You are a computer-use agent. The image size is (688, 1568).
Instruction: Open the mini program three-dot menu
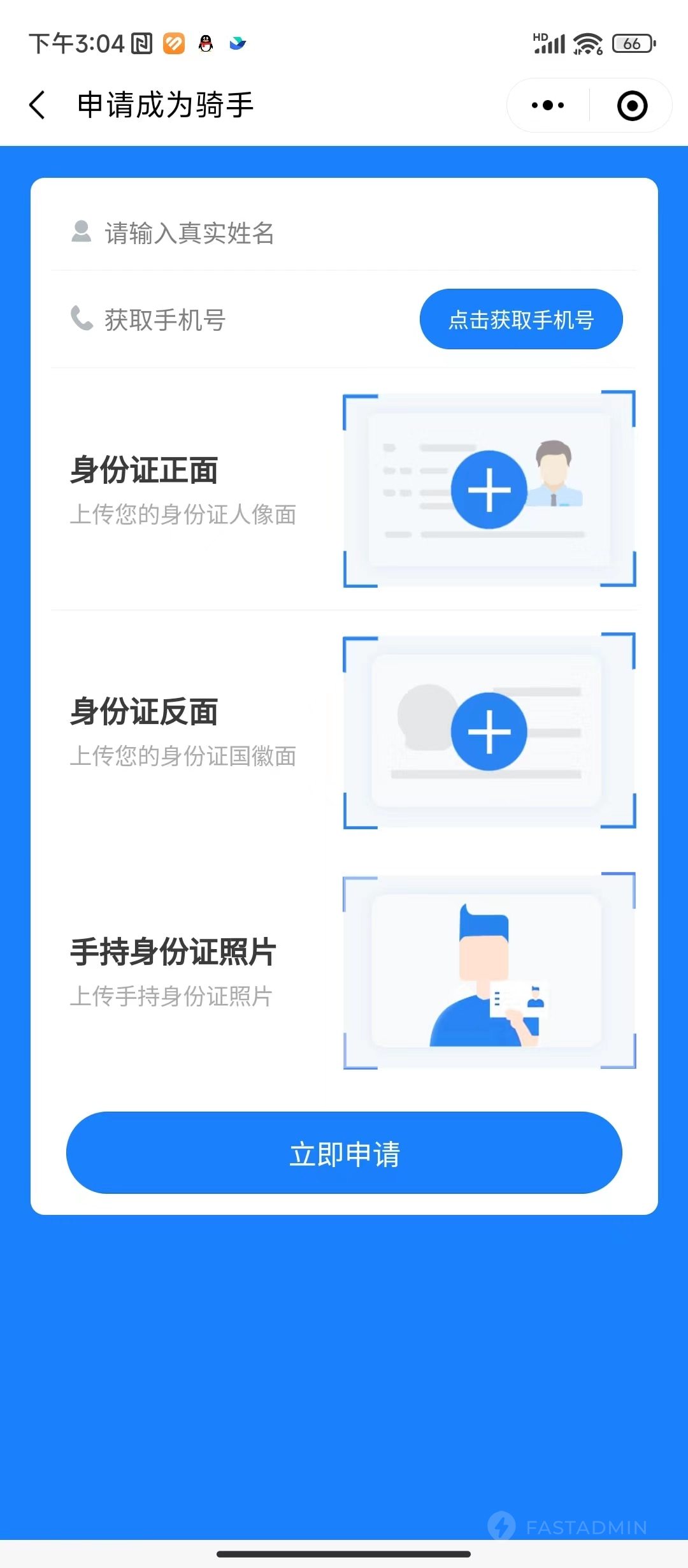(x=548, y=105)
